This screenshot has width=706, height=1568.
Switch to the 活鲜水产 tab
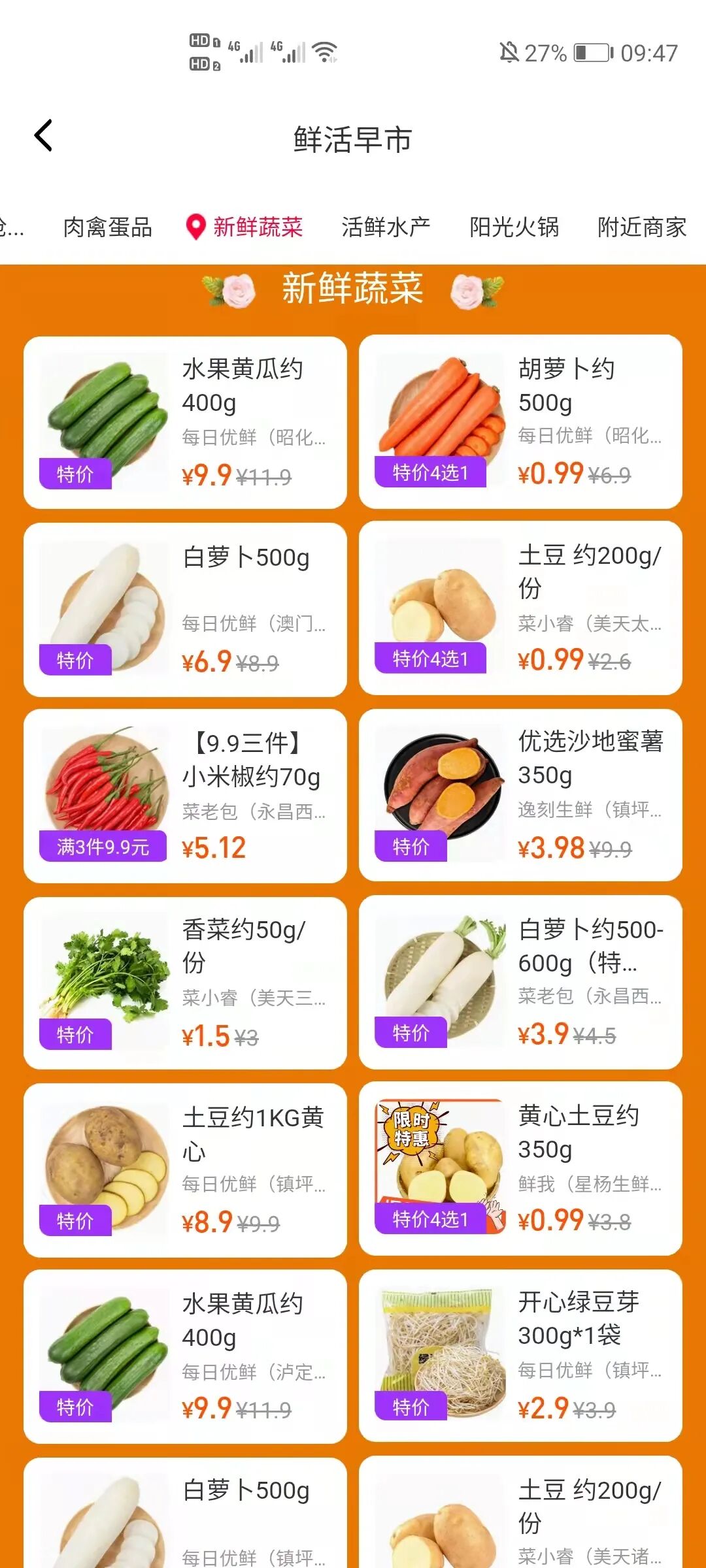pos(386,227)
